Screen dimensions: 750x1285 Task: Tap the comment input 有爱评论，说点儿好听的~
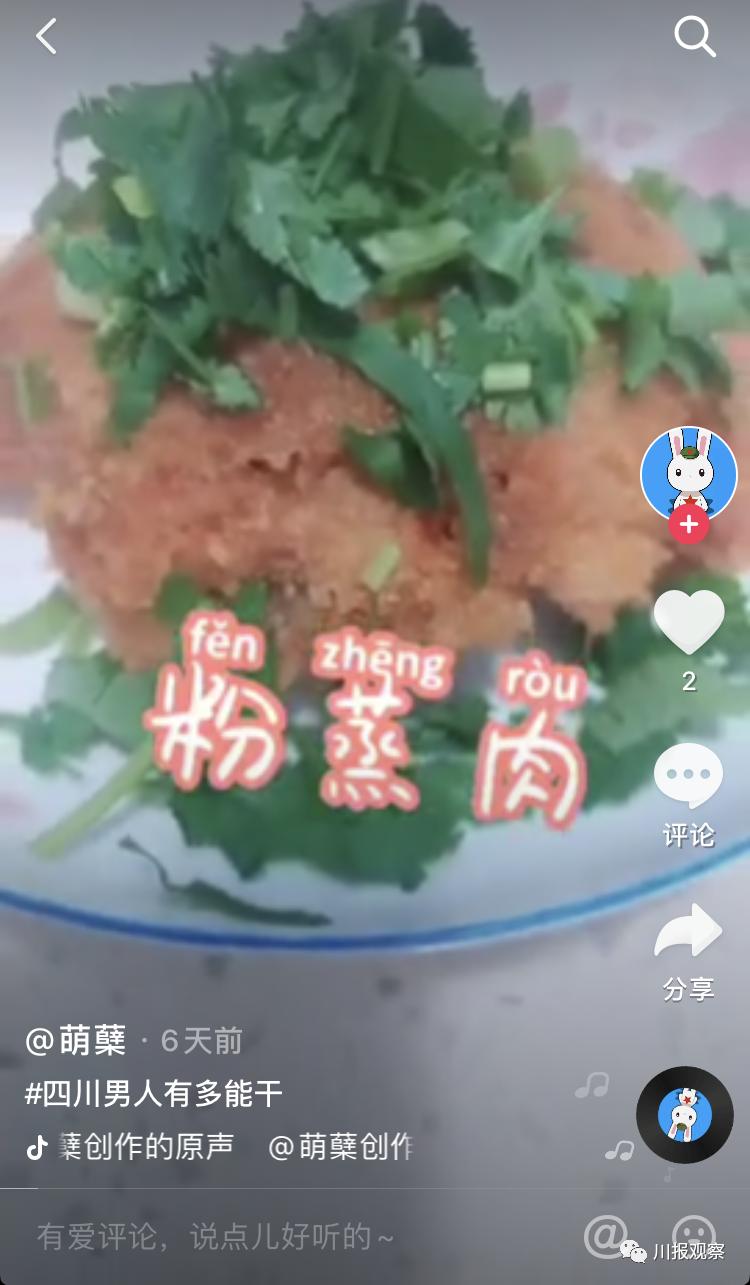tap(200, 1239)
